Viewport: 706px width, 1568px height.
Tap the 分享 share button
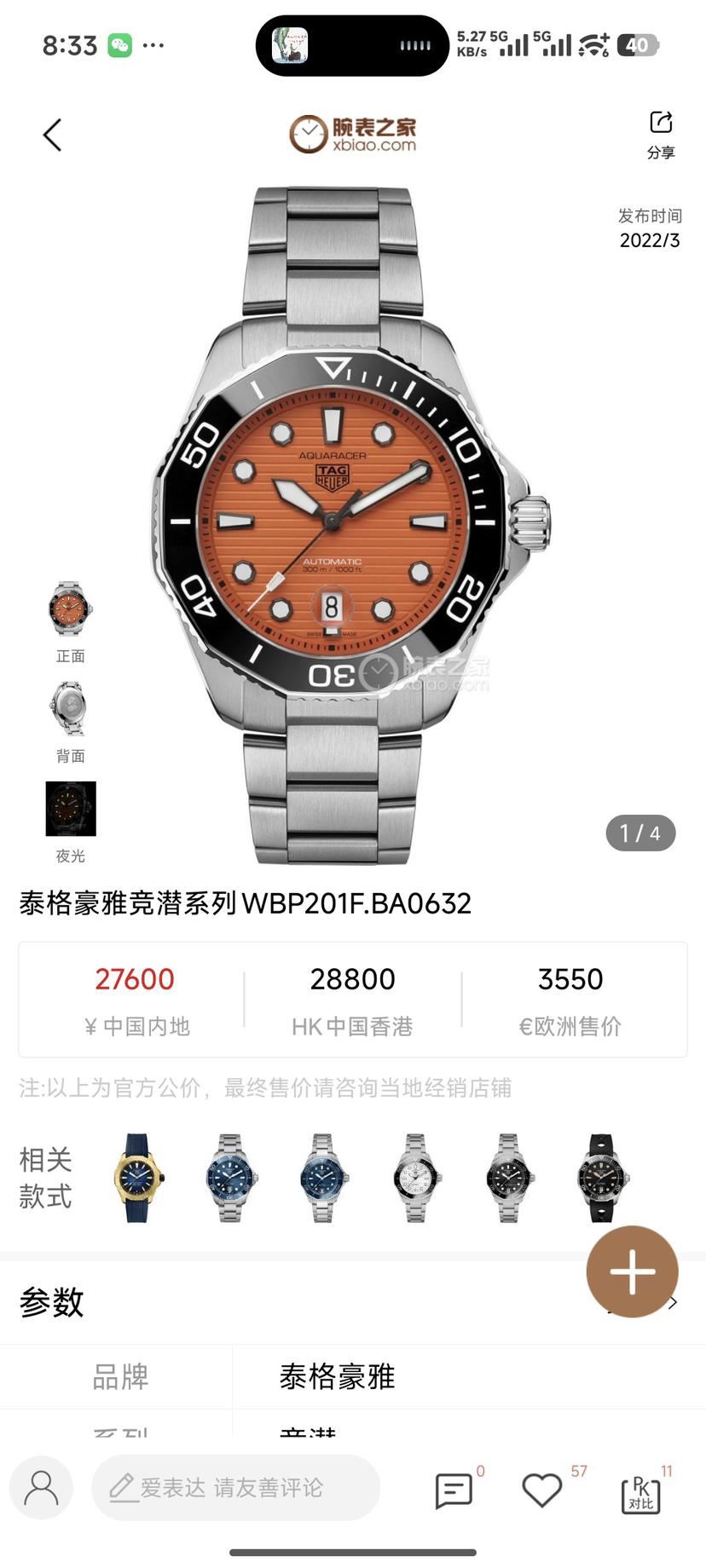[661, 133]
